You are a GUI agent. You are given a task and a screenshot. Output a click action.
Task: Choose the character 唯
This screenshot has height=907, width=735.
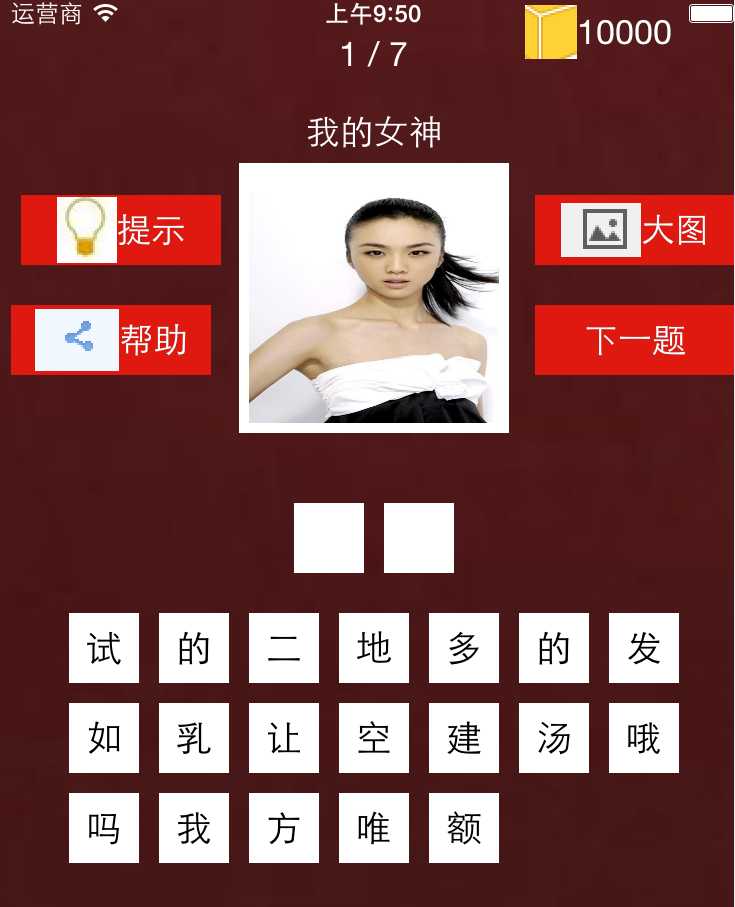pyautogui.click(x=374, y=828)
